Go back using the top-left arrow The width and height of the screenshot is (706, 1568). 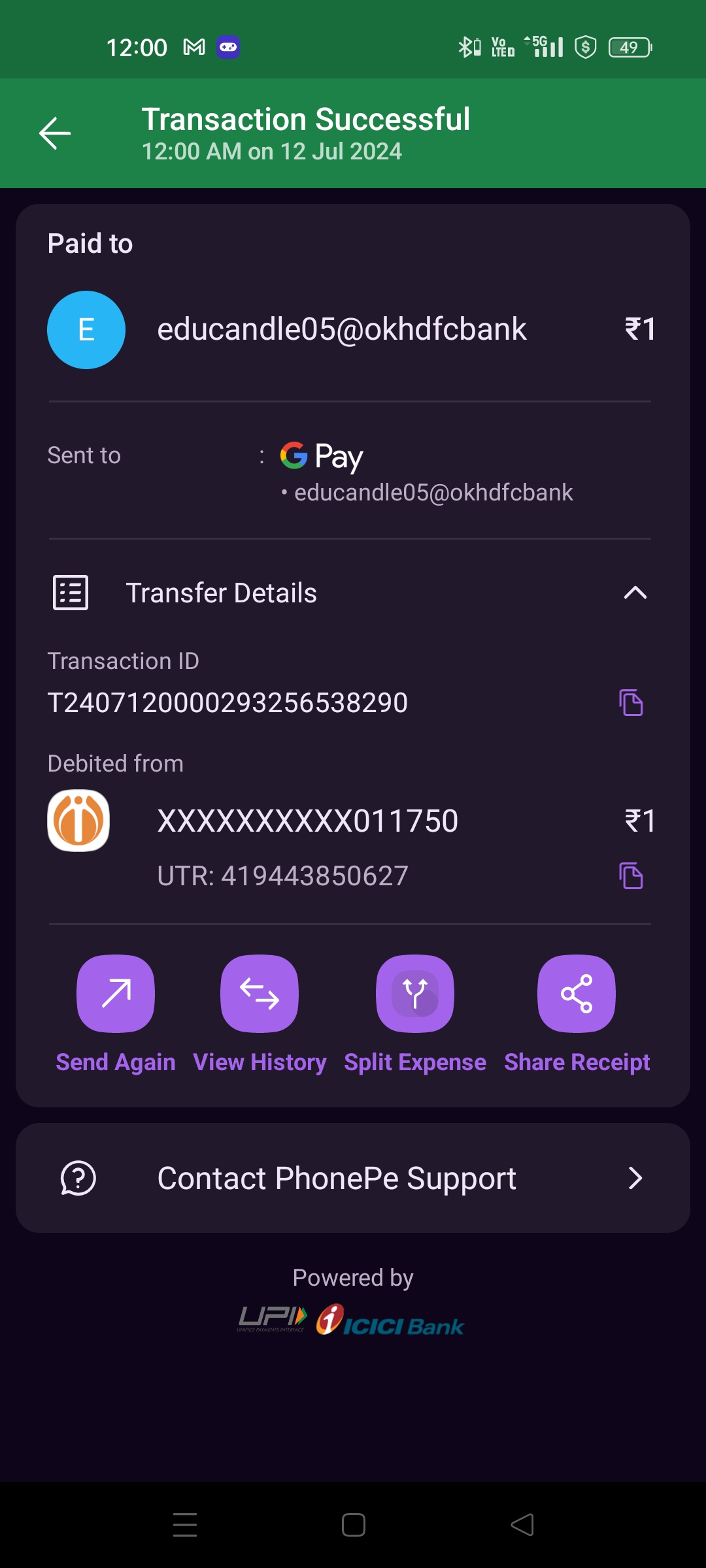click(x=55, y=133)
